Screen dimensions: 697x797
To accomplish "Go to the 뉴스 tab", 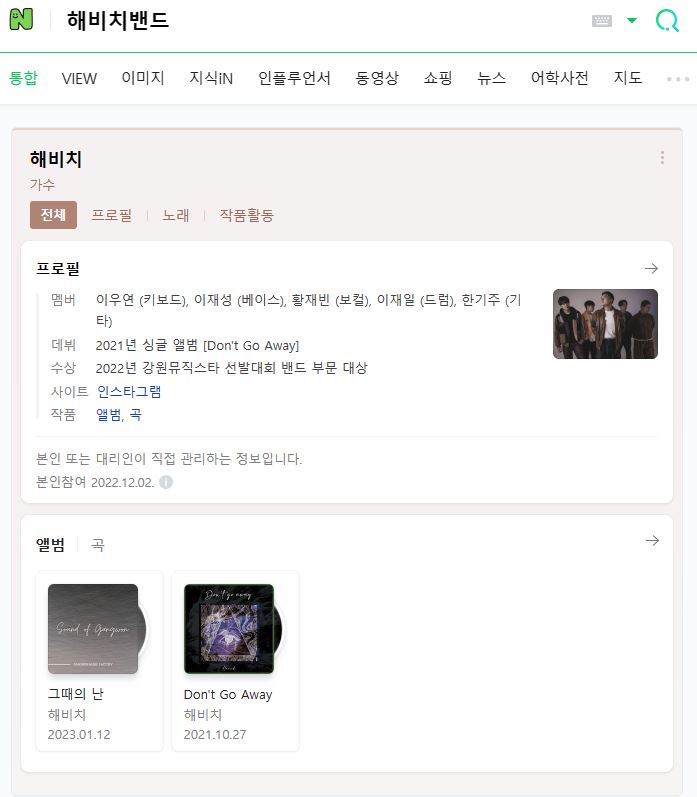I will coord(492,78).
